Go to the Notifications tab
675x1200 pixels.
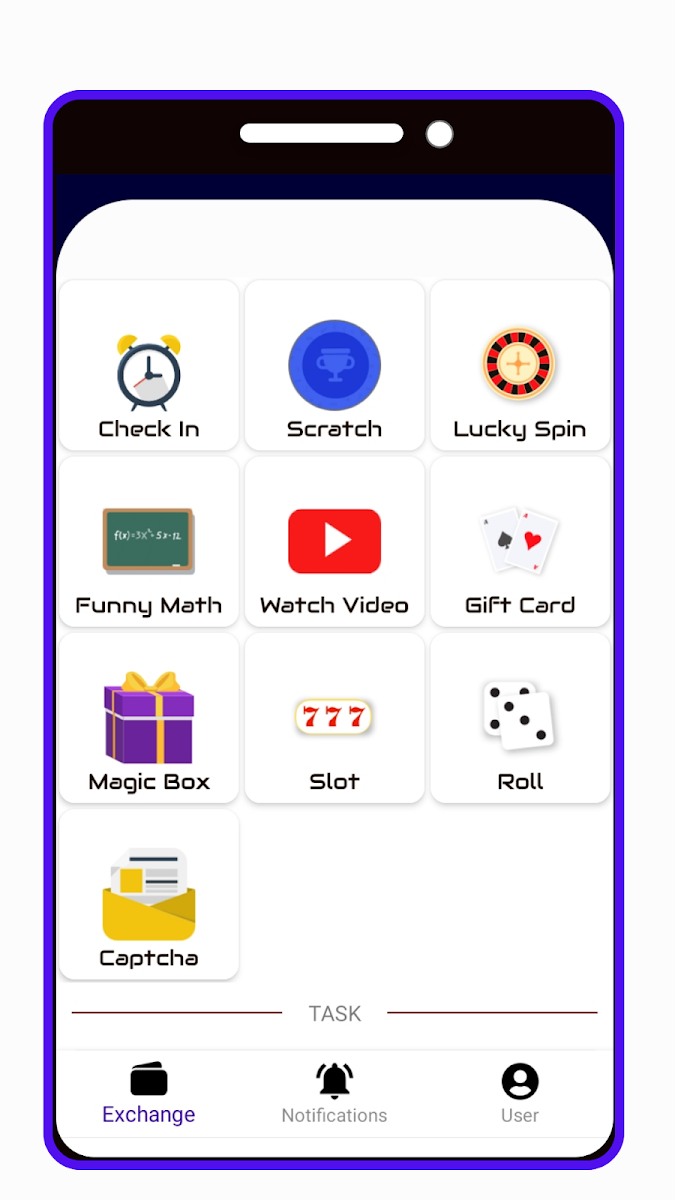click(x=334, y=1094)
